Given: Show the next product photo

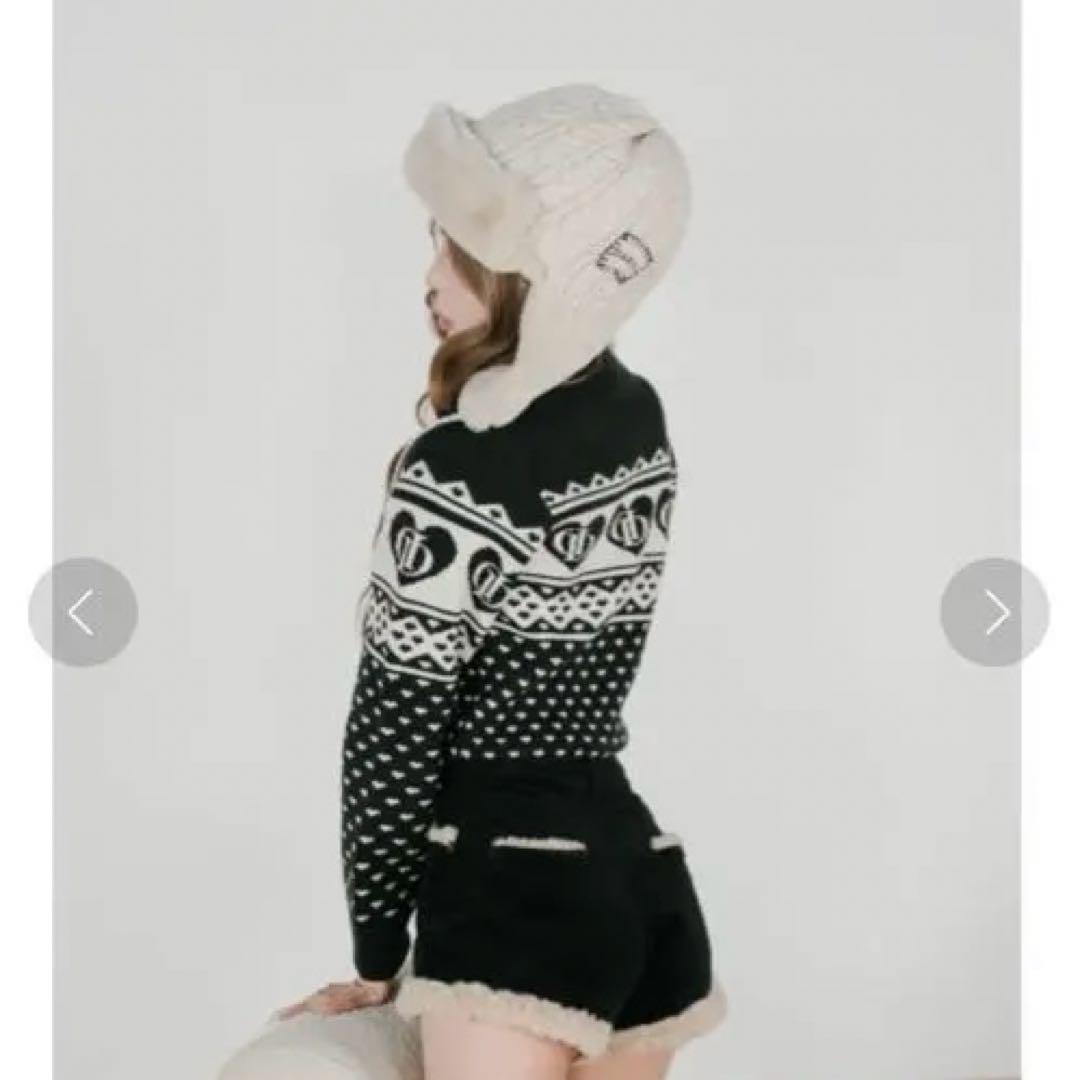Looking at the screenshot, I should pyautogui.click(x=994, y=612).
